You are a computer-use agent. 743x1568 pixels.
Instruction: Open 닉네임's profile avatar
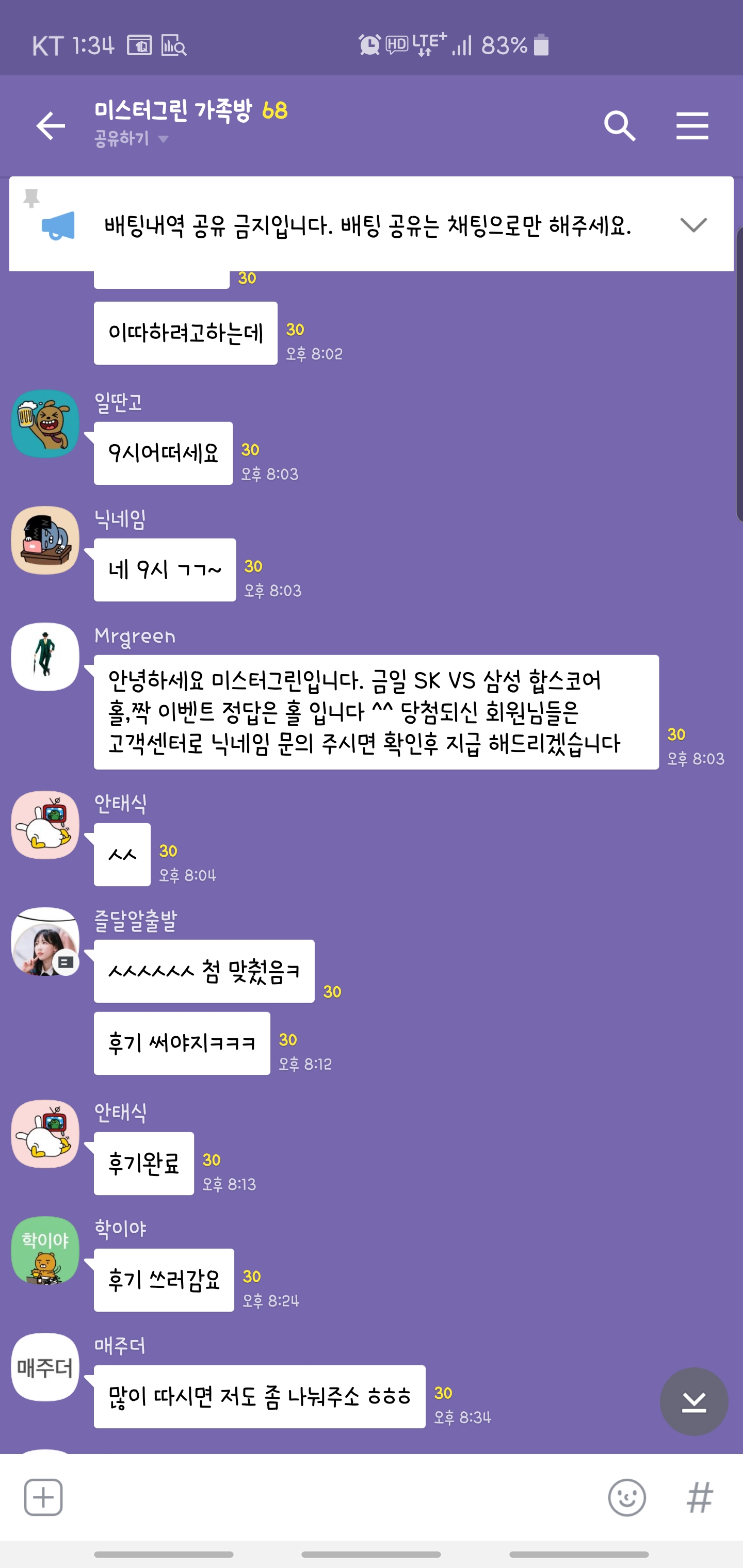tap(45, 541)
